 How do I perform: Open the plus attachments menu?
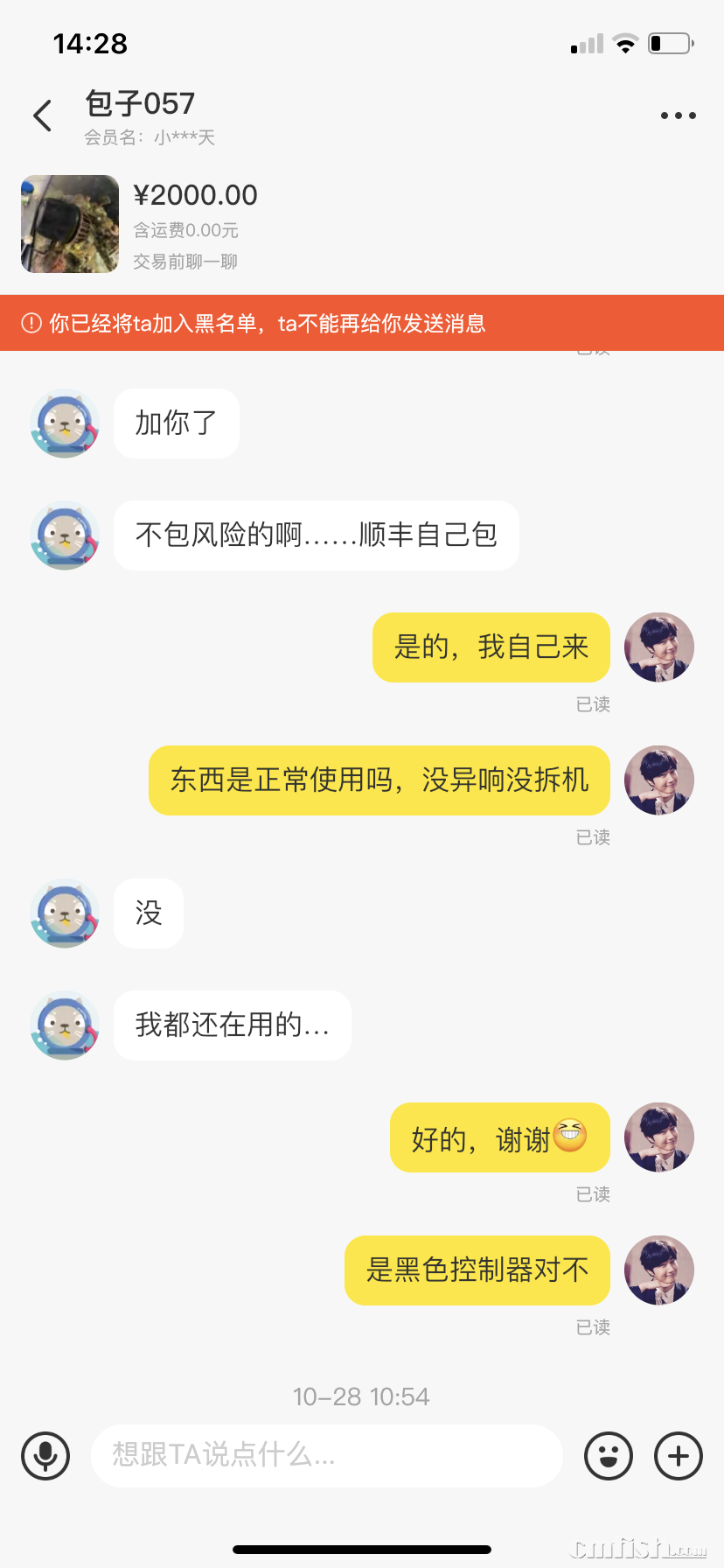pyautogui.click(x=679, y=1456)
